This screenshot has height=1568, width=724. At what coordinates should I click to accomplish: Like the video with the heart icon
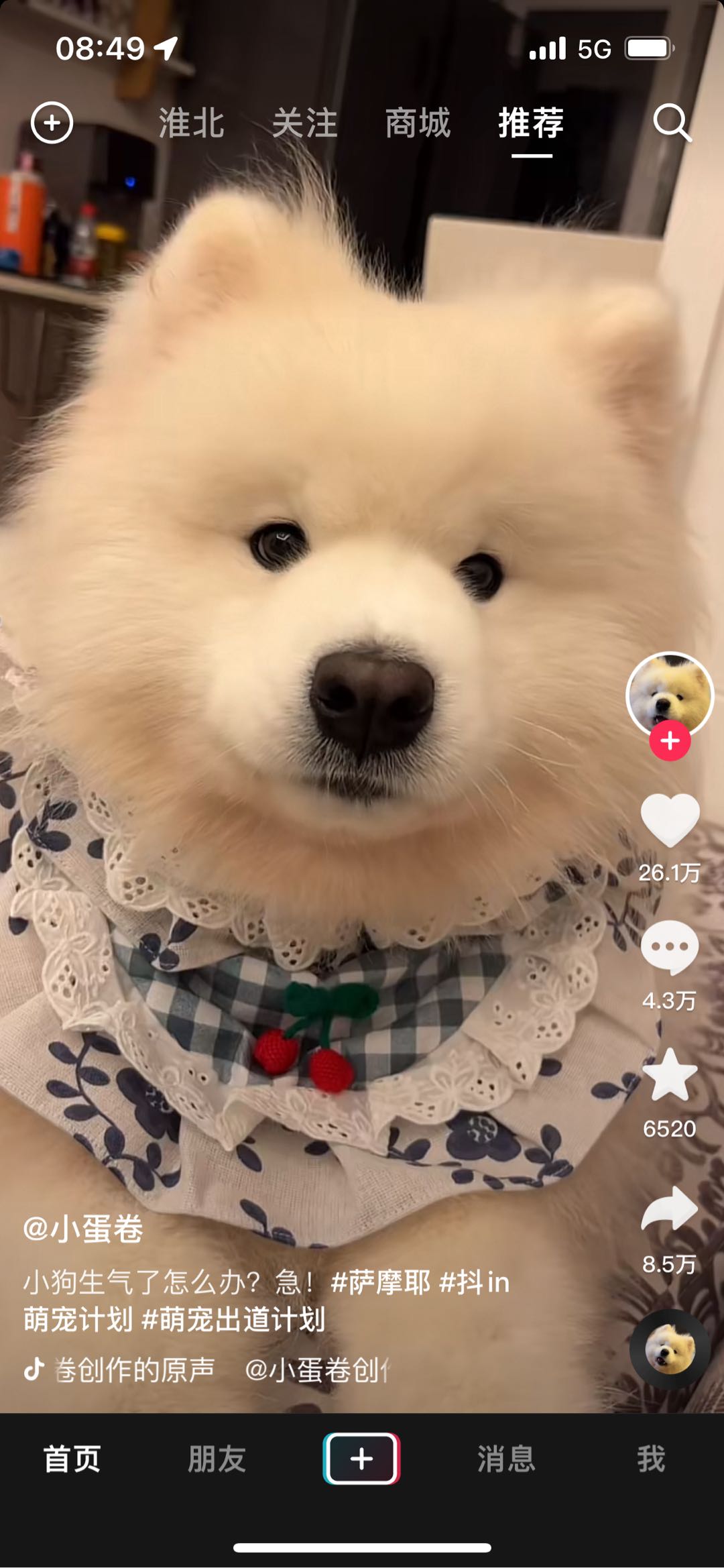click(670, 820)
